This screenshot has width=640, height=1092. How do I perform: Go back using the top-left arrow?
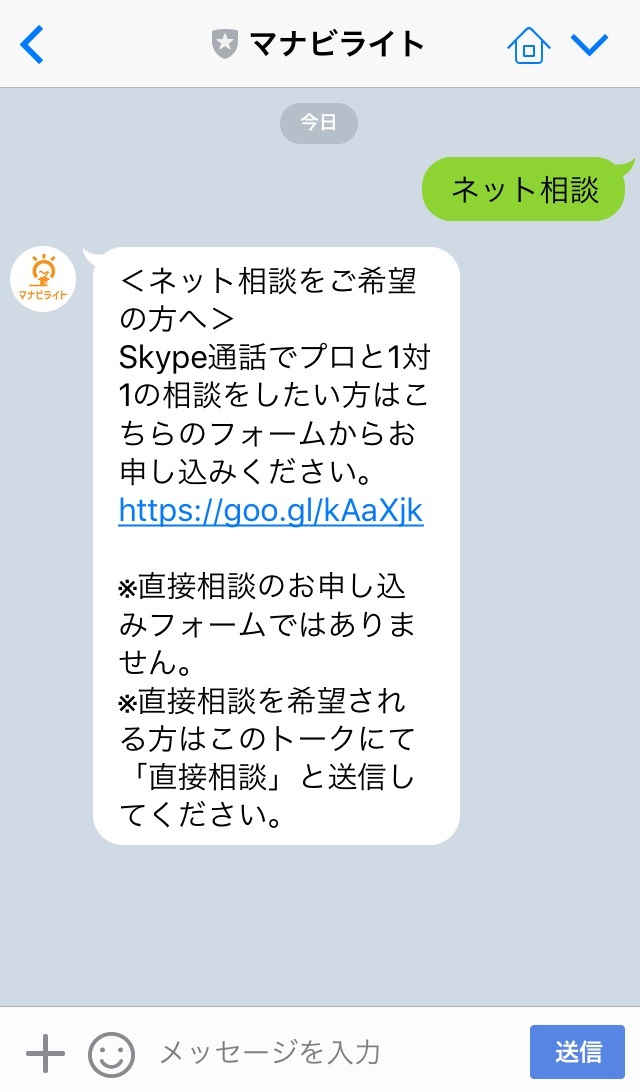[x=32, y=45]
